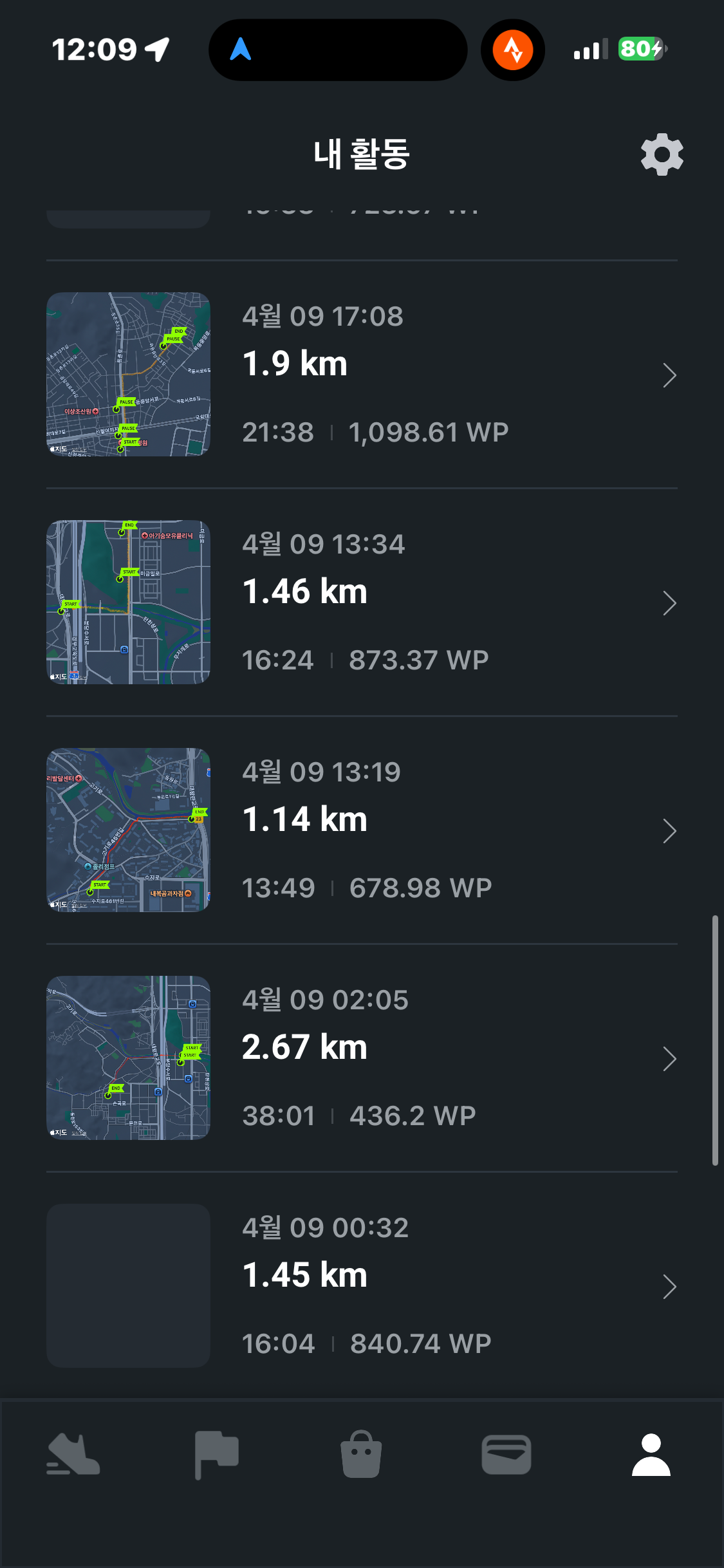Open the 4월 09 02:05 activity of 2.67 km
The image size is (724, 1568).
click(x=362, y=1058)
